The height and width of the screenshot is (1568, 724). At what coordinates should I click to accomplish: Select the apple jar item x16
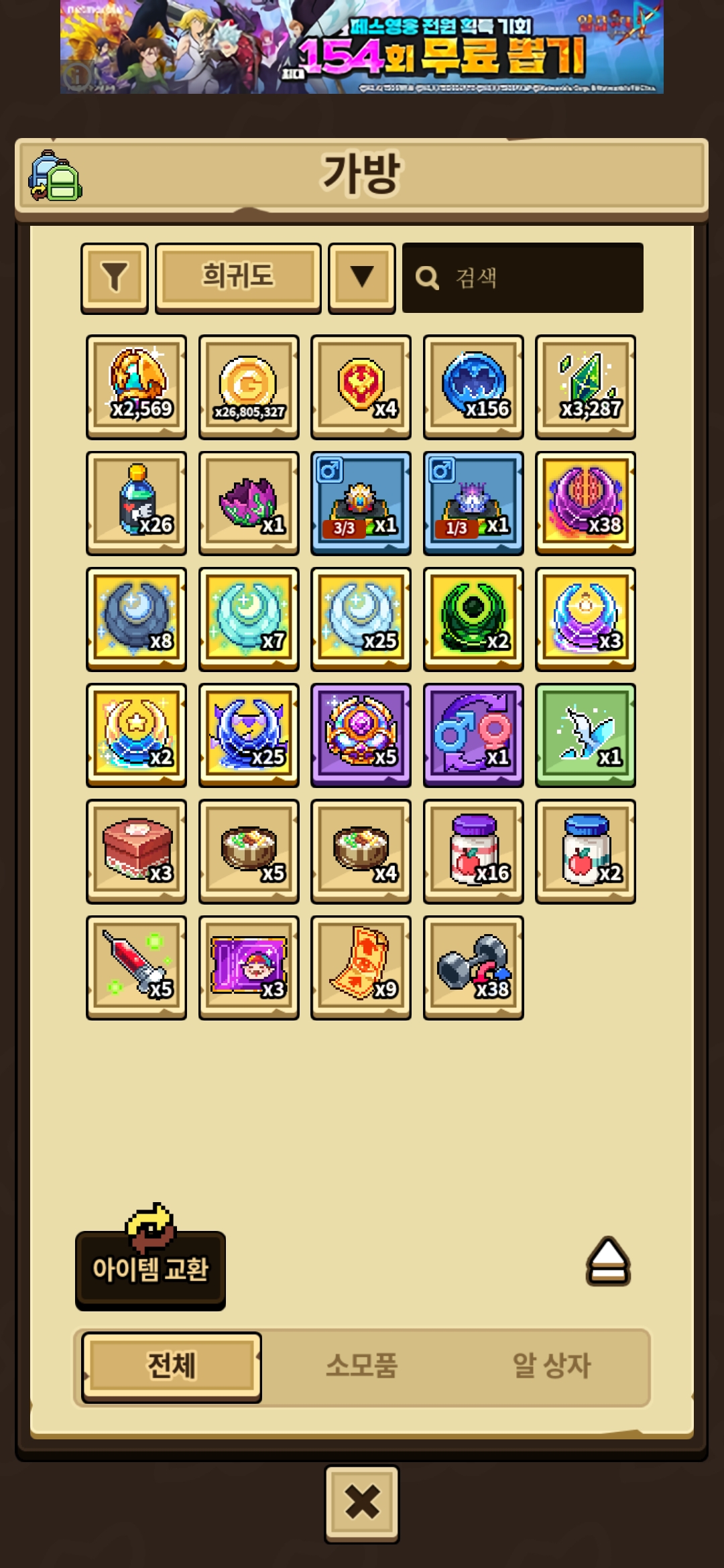pyautogui.click(x=473, y=851)
